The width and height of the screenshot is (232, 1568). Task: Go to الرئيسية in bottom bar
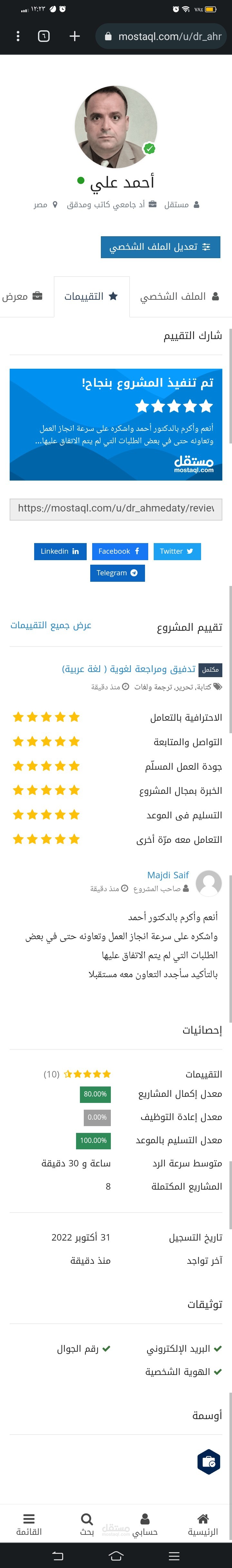[203, 1525]
